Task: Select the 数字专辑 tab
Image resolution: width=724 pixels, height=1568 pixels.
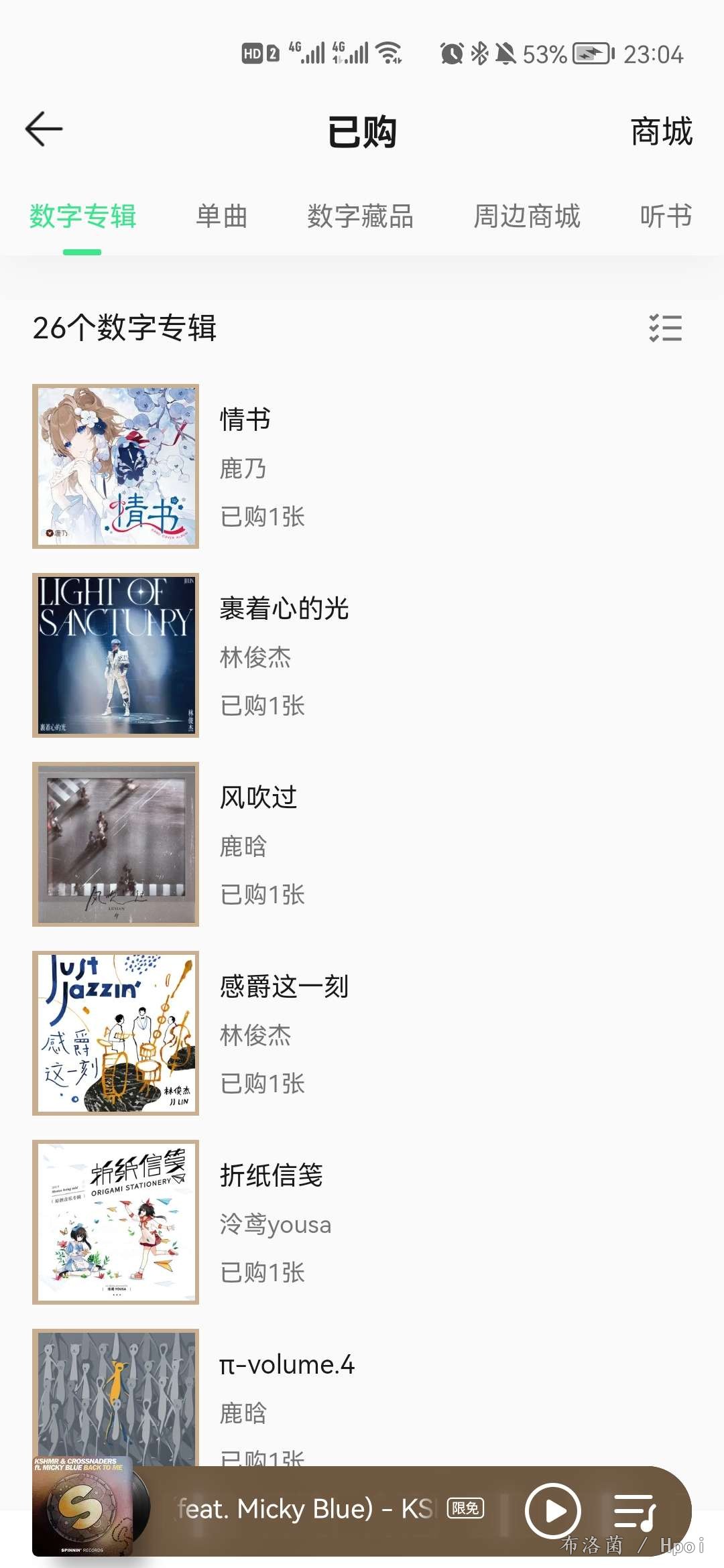Action: tap(83, 216)
